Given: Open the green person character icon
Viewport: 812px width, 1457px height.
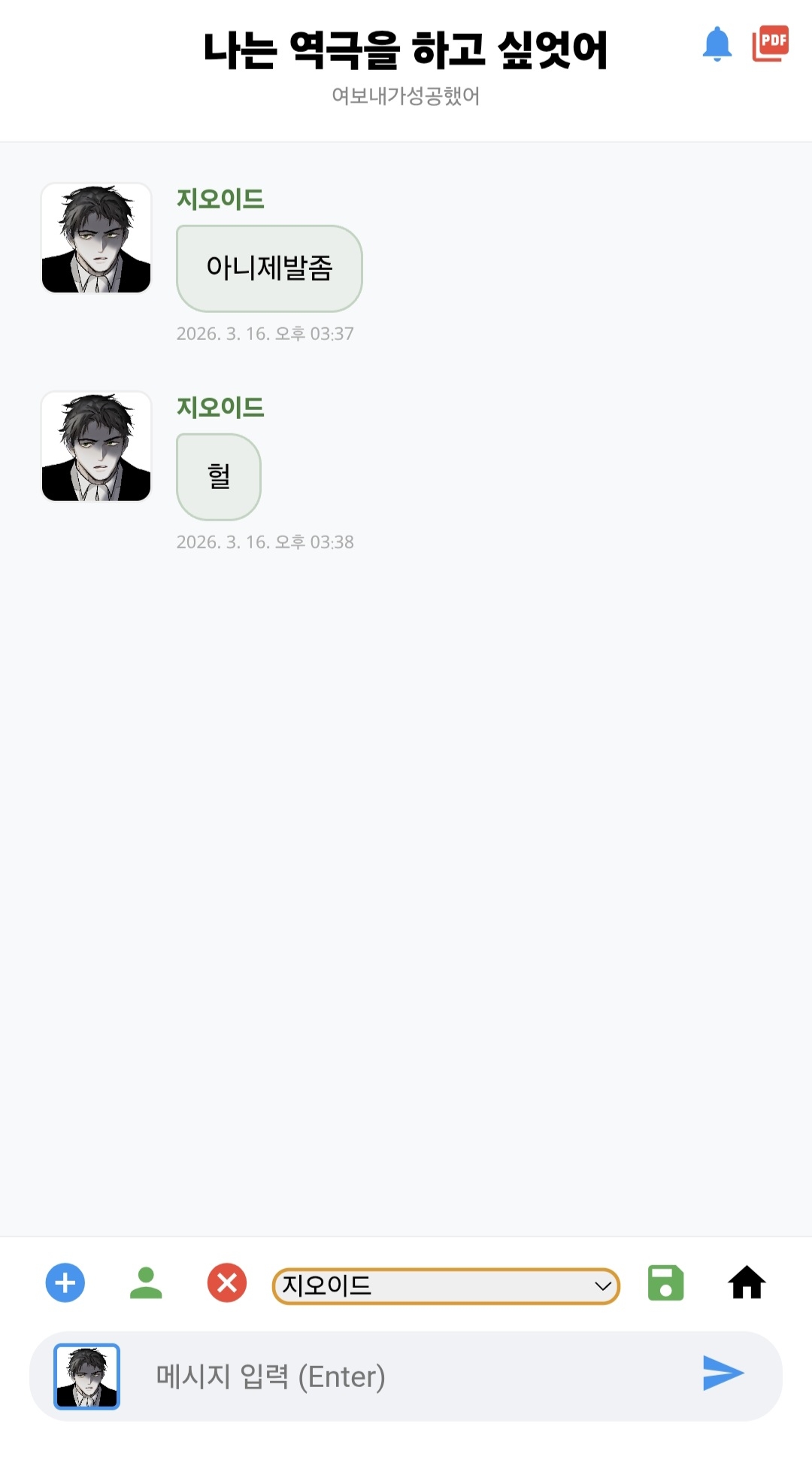Looking at the screenshot, I should (146, 1282).
